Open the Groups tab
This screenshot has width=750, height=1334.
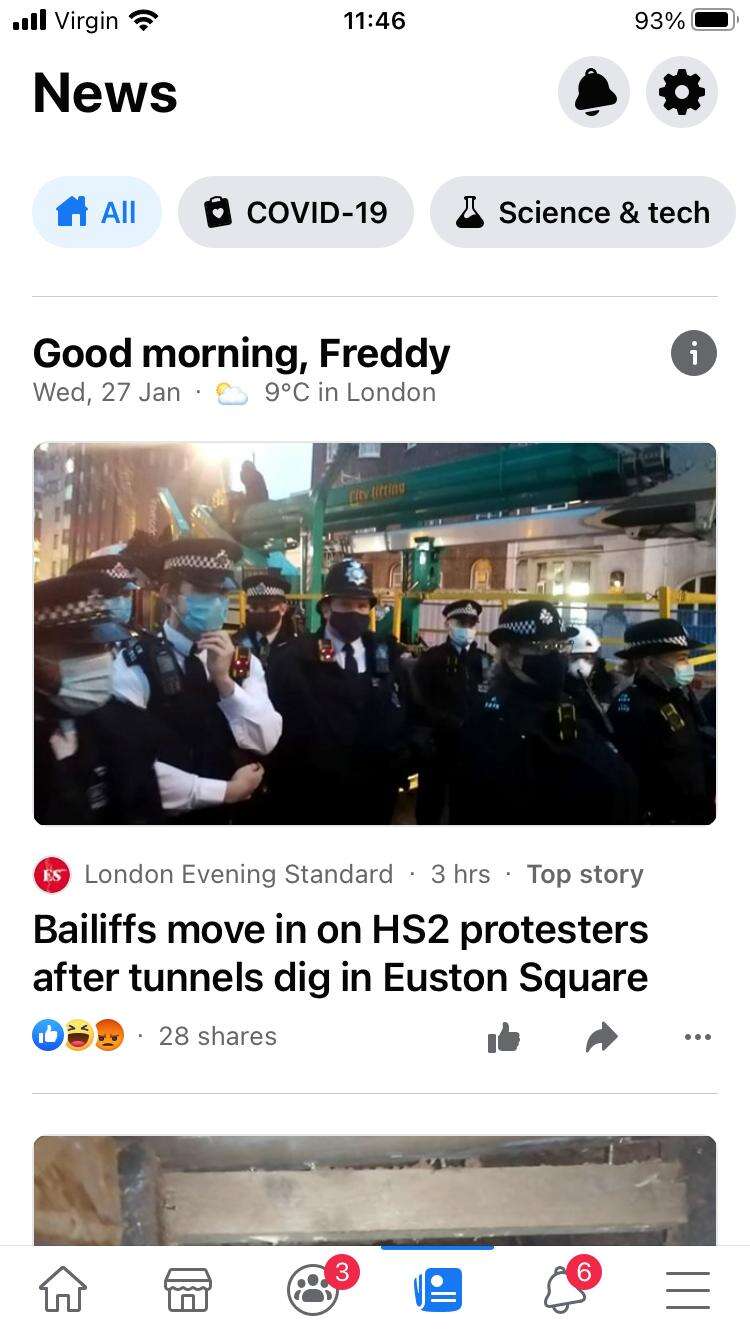pyautogui.click(x=313, y=1290)
